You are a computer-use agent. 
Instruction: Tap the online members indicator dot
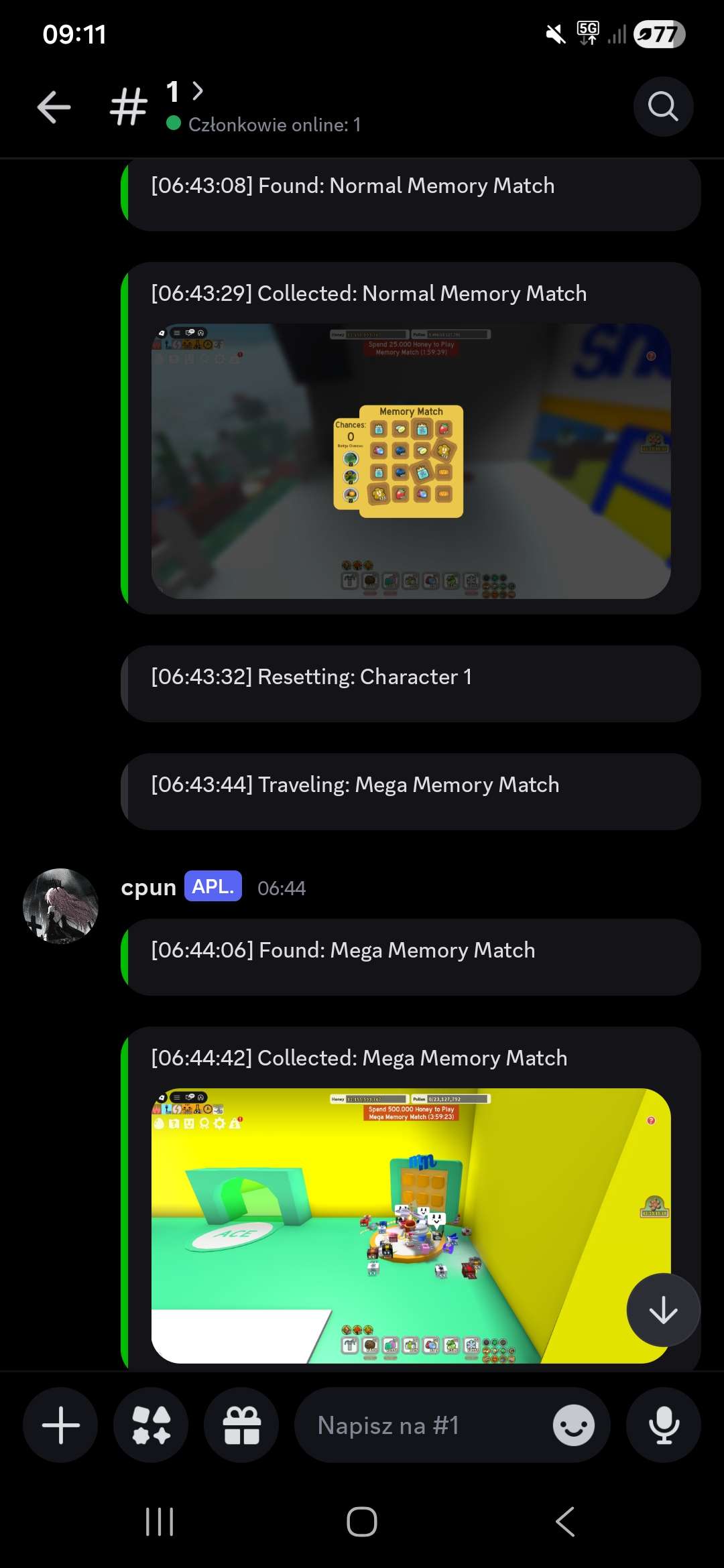(174, 123)
